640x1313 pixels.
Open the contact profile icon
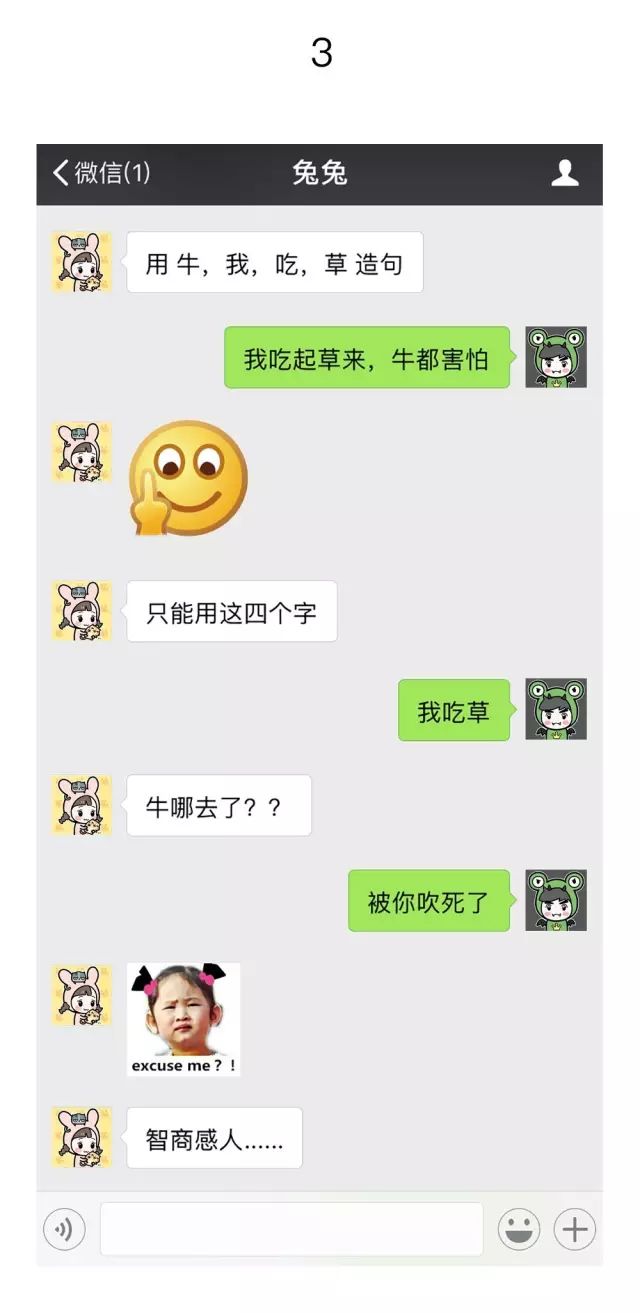pyautogui.click(x=565, y=173)
